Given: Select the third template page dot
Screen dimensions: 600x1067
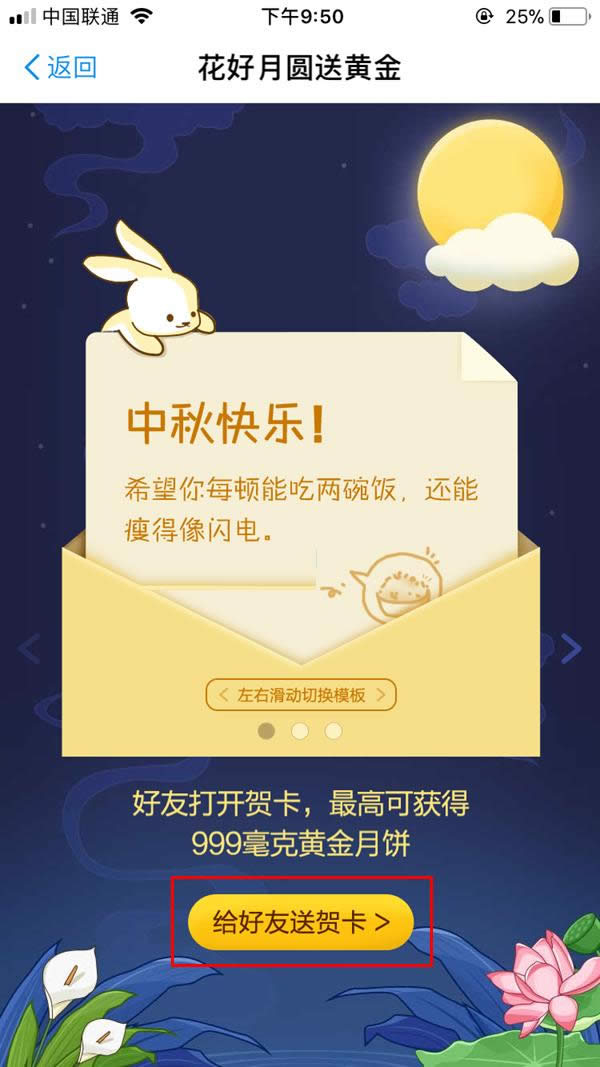Looking at the screenshot, I should coord(334,731).
